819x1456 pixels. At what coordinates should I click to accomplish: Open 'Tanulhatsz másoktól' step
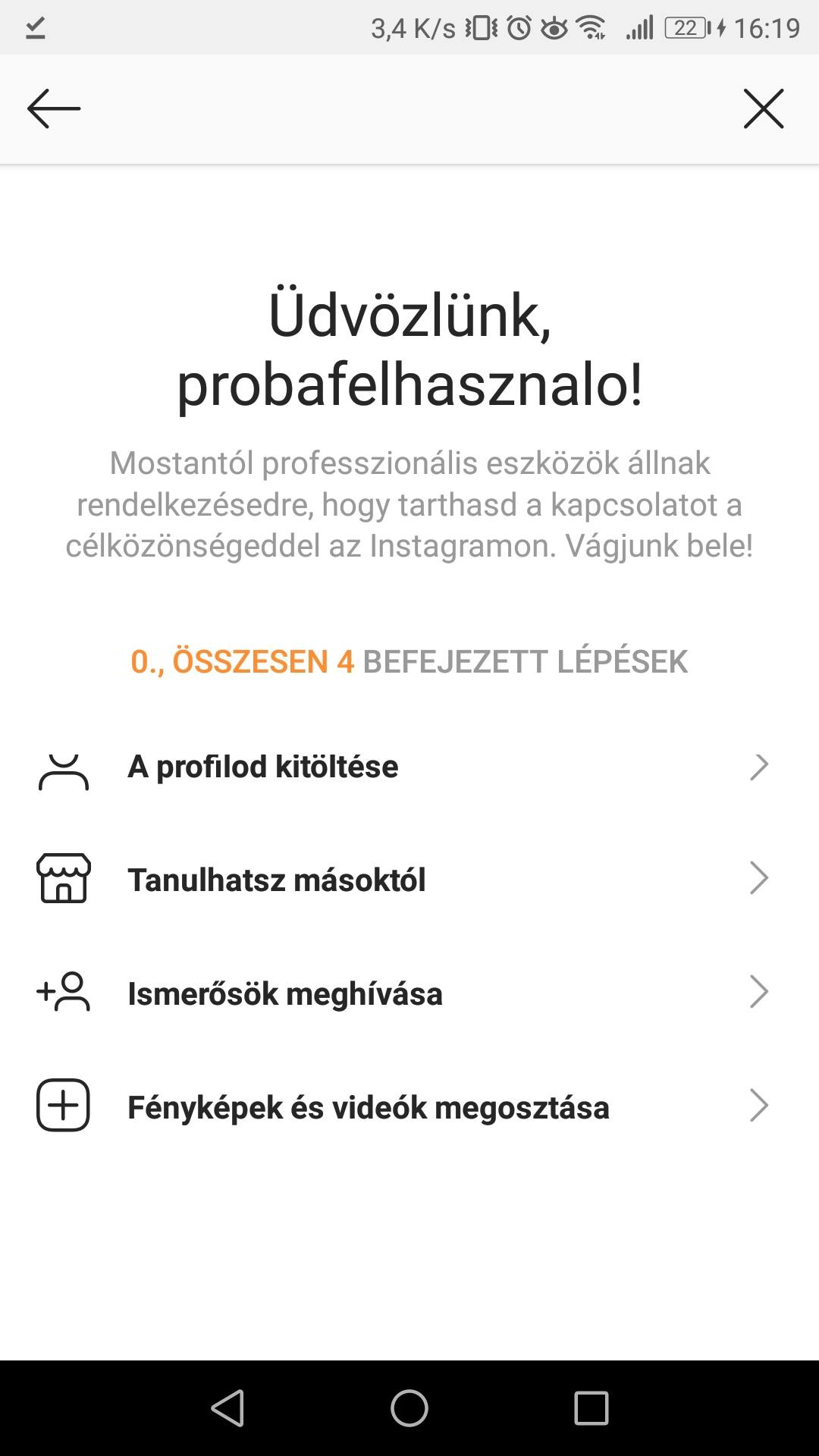(x=409, y=880)
